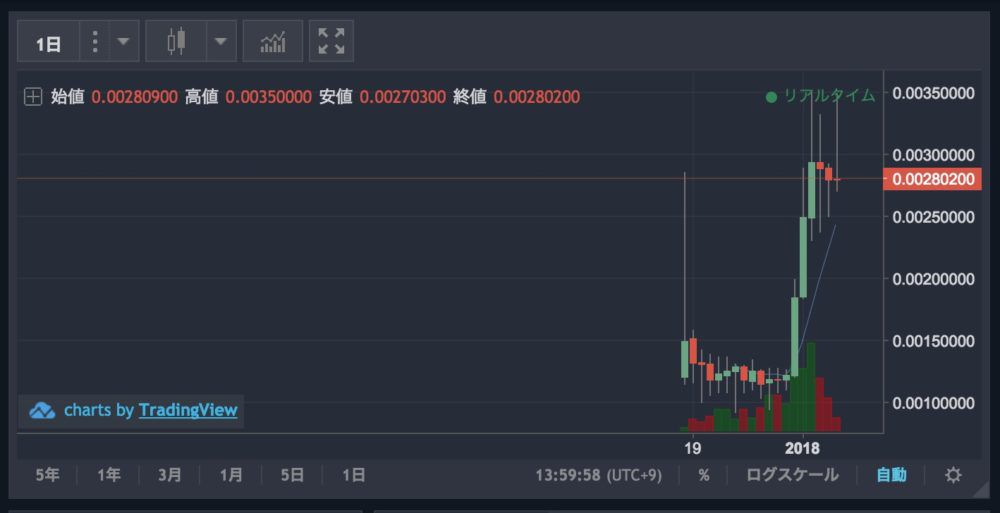
Task: Set range to 1月
Action: 231,475
